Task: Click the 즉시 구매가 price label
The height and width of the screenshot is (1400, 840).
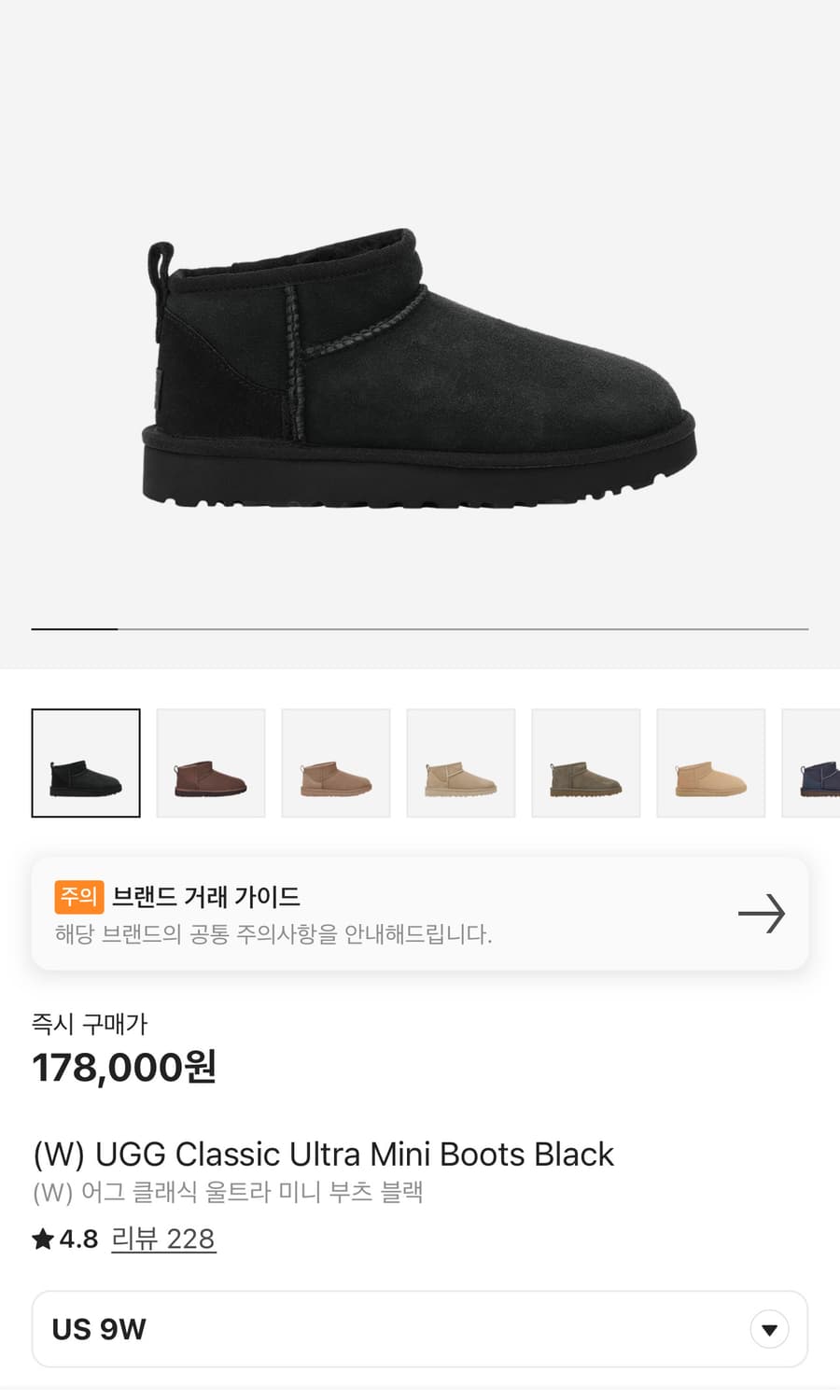Action: [x=74, y=1023]
